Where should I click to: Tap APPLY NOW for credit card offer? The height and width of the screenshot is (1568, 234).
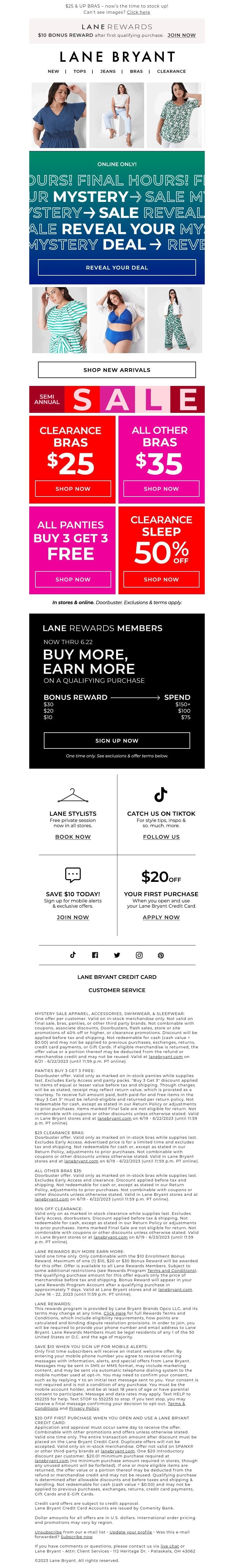click(161, 917)
